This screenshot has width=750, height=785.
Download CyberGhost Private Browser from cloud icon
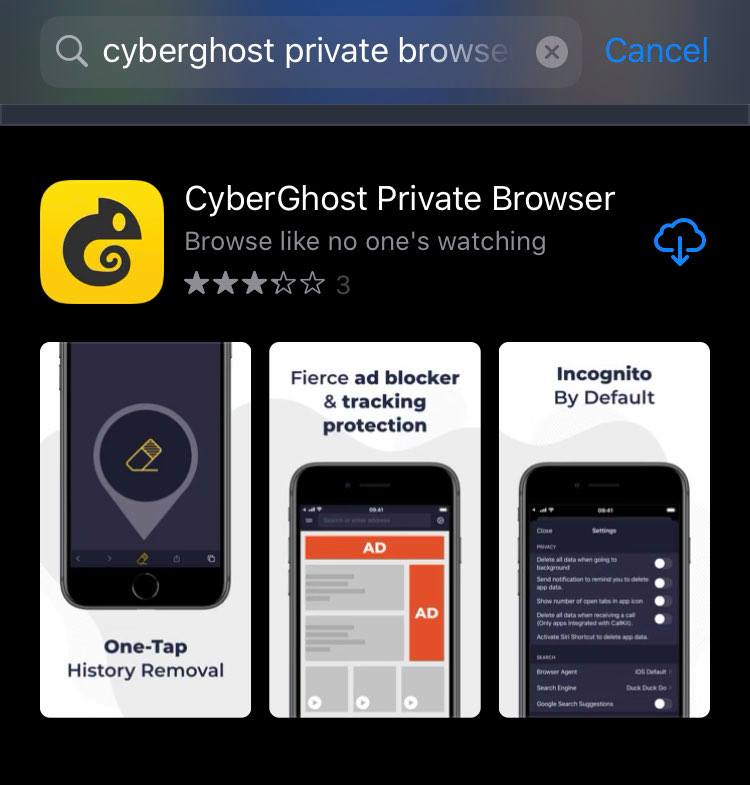tap(679, 241)
